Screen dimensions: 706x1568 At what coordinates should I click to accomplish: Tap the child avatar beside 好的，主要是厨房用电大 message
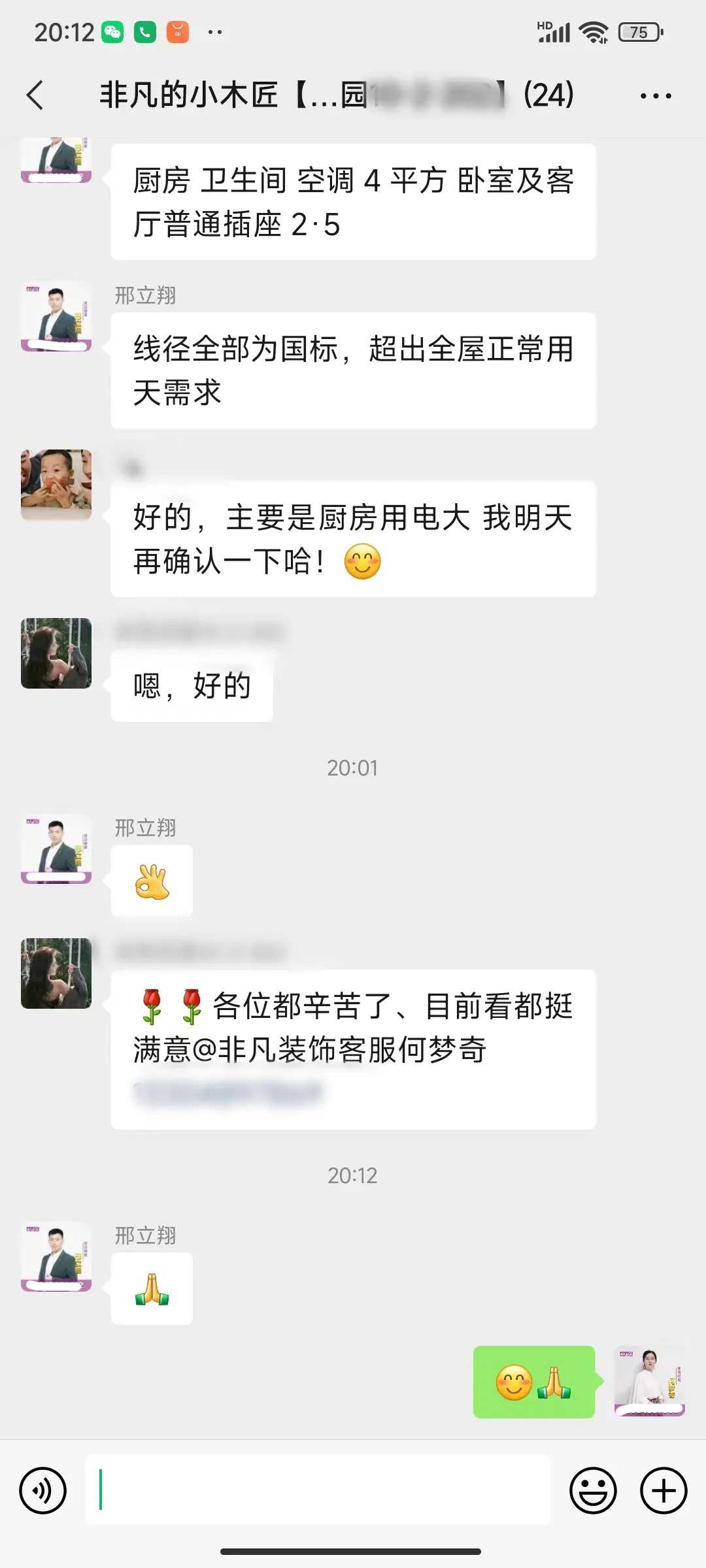(x=56, y=485)
